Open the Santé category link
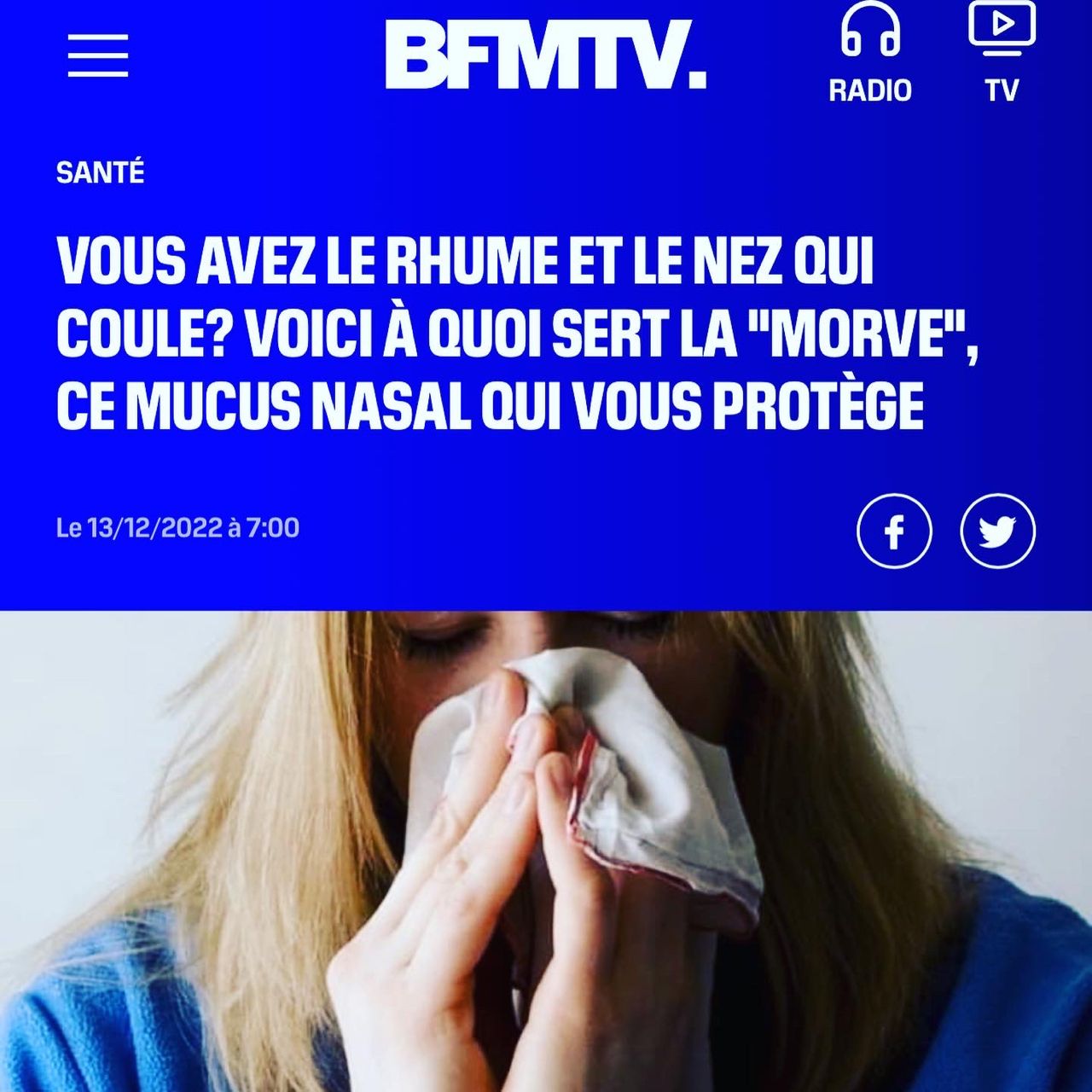 [x=101, y=173]
